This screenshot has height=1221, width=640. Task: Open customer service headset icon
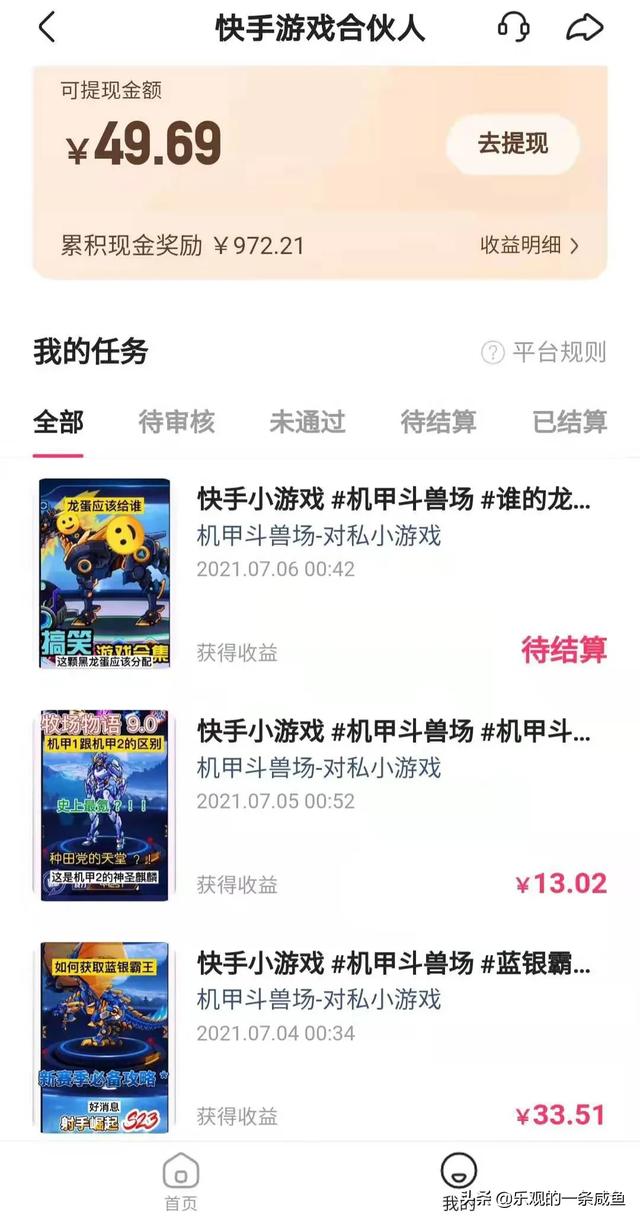pos(513,27)
